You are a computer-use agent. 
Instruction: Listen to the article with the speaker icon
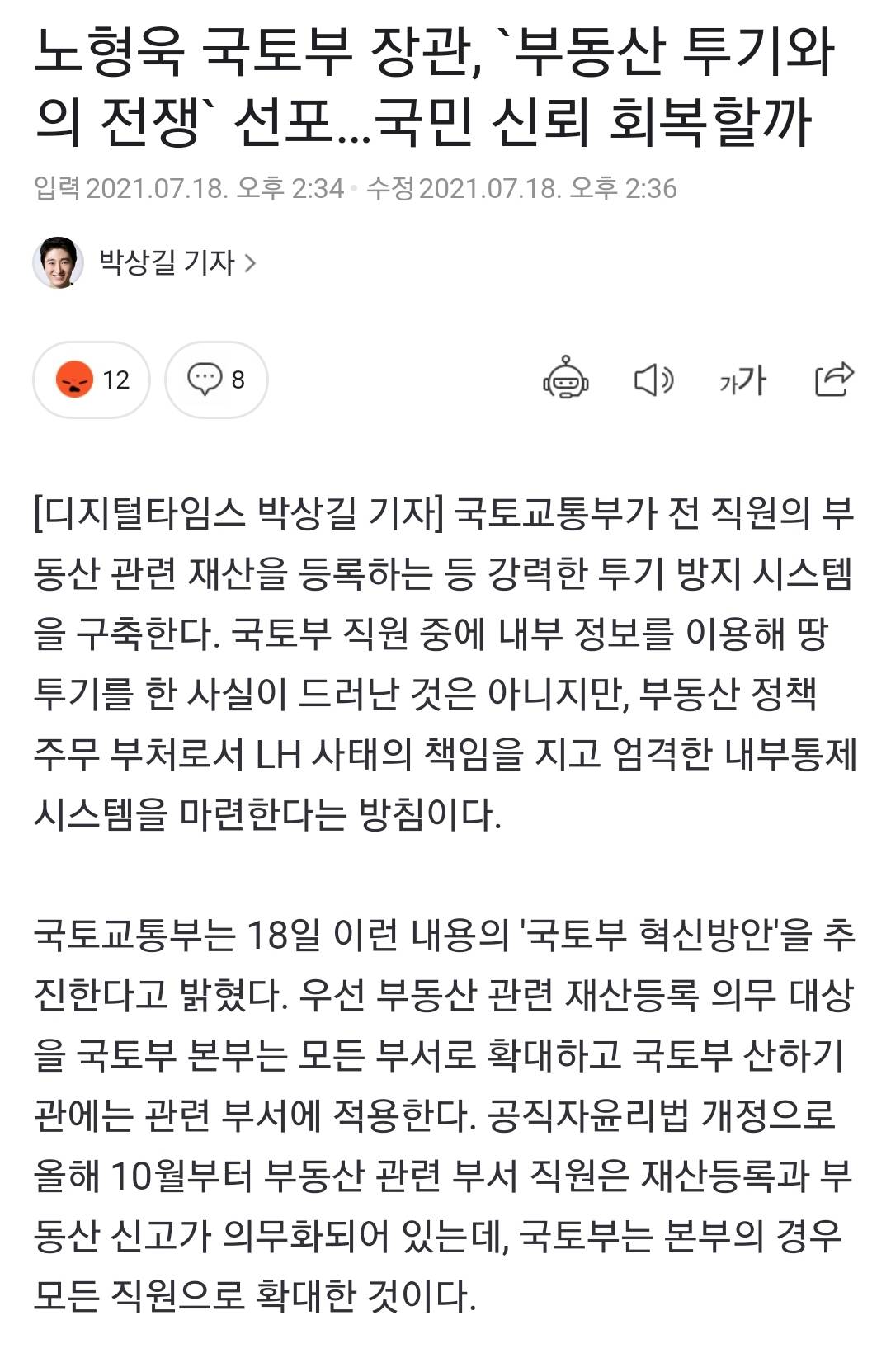pyautogui.click(x=653, y=380)
